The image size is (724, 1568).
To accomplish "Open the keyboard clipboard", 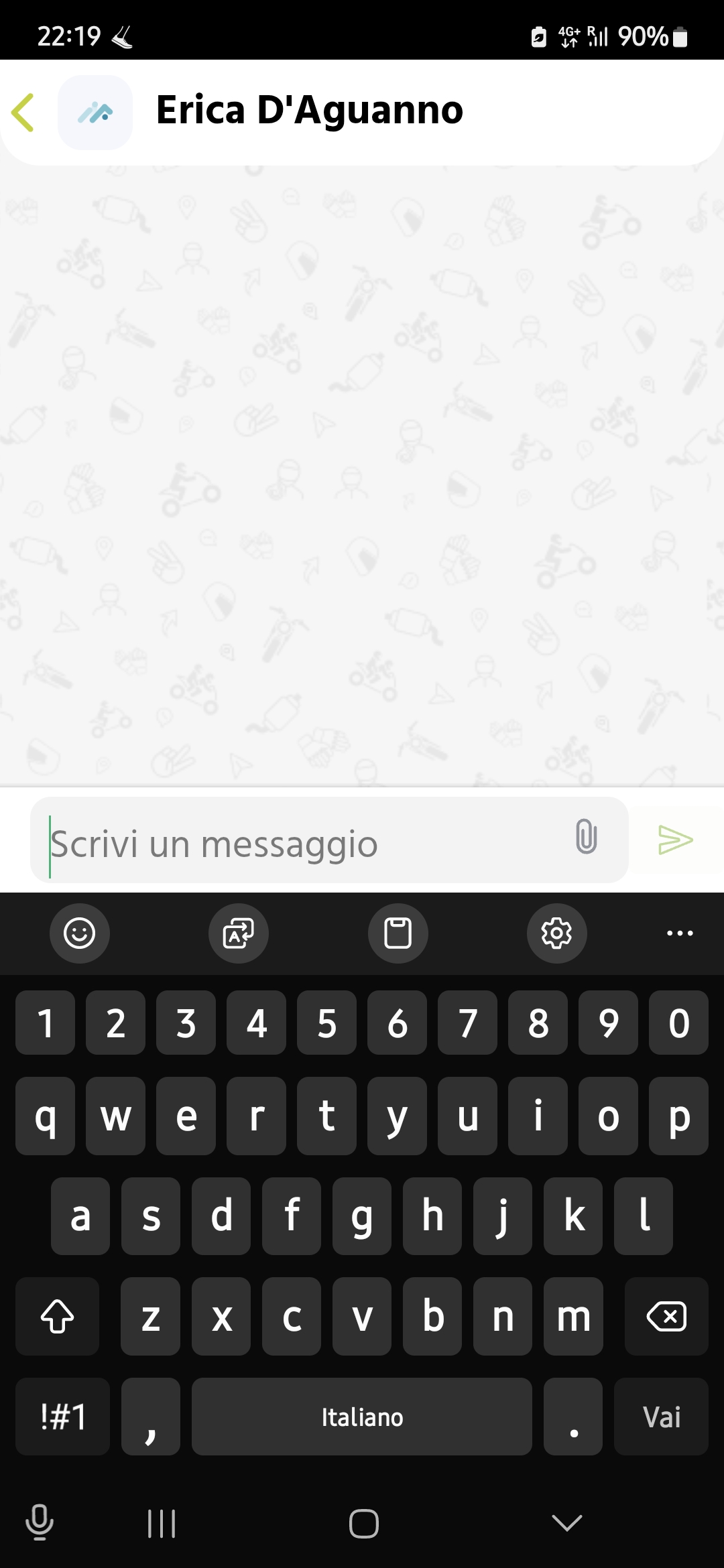I will click(x=398, y=933).
